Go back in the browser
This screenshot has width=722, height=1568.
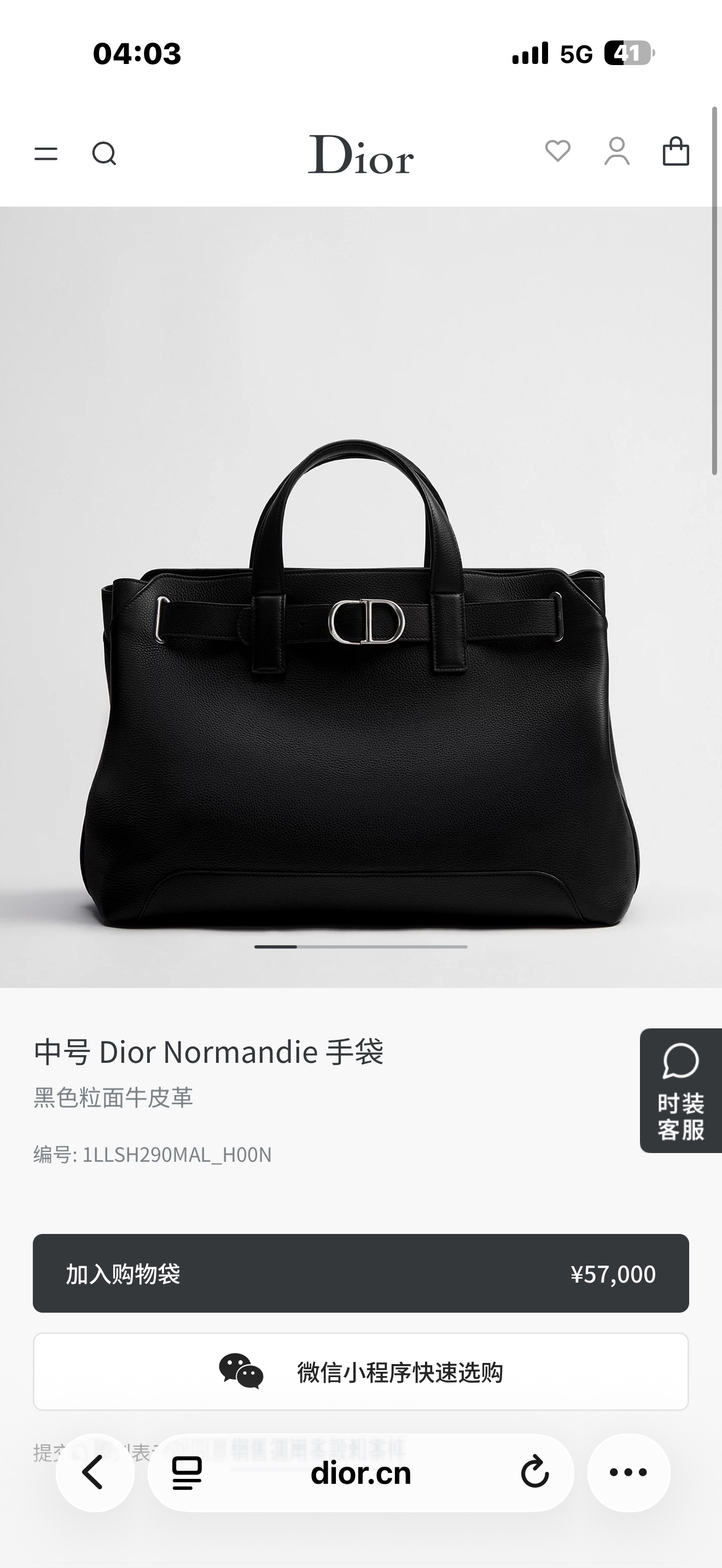click(95, 1472)
